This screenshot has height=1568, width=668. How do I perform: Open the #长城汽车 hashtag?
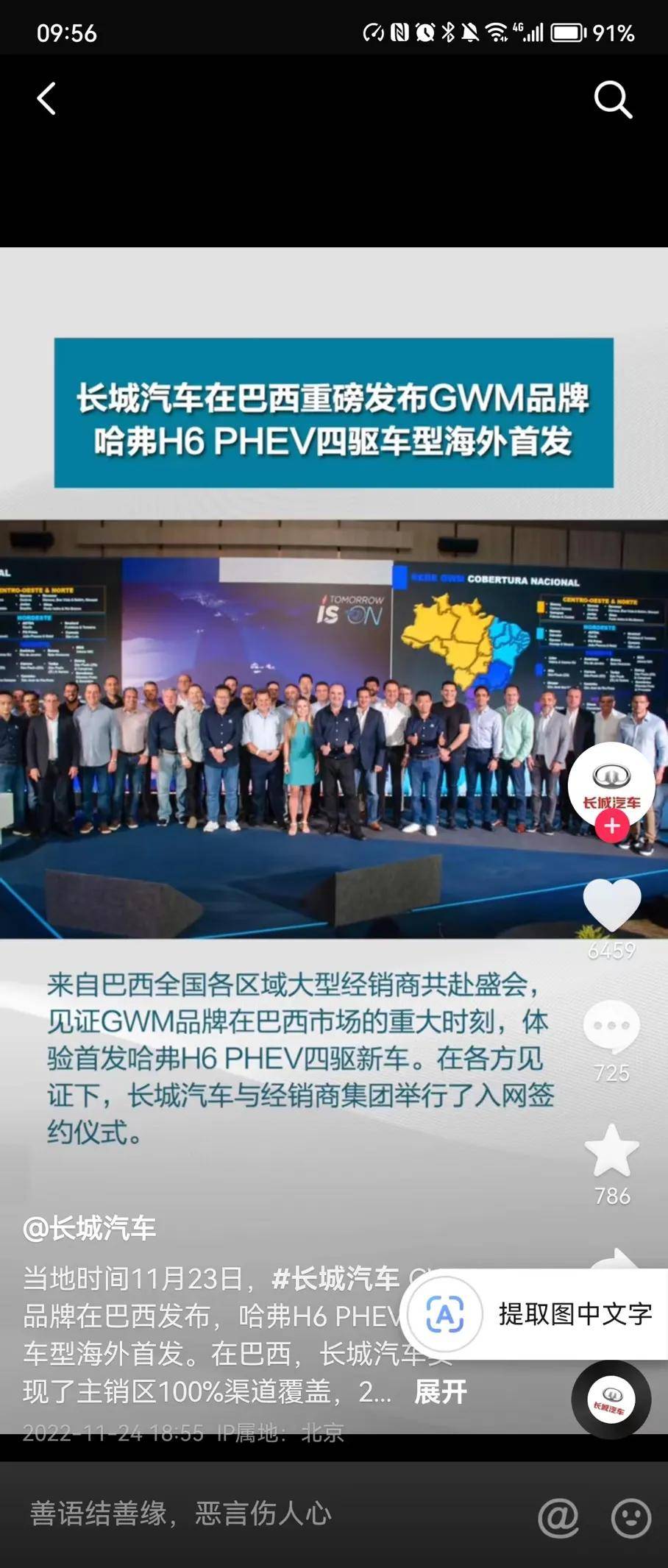[x=335, y=1279]
